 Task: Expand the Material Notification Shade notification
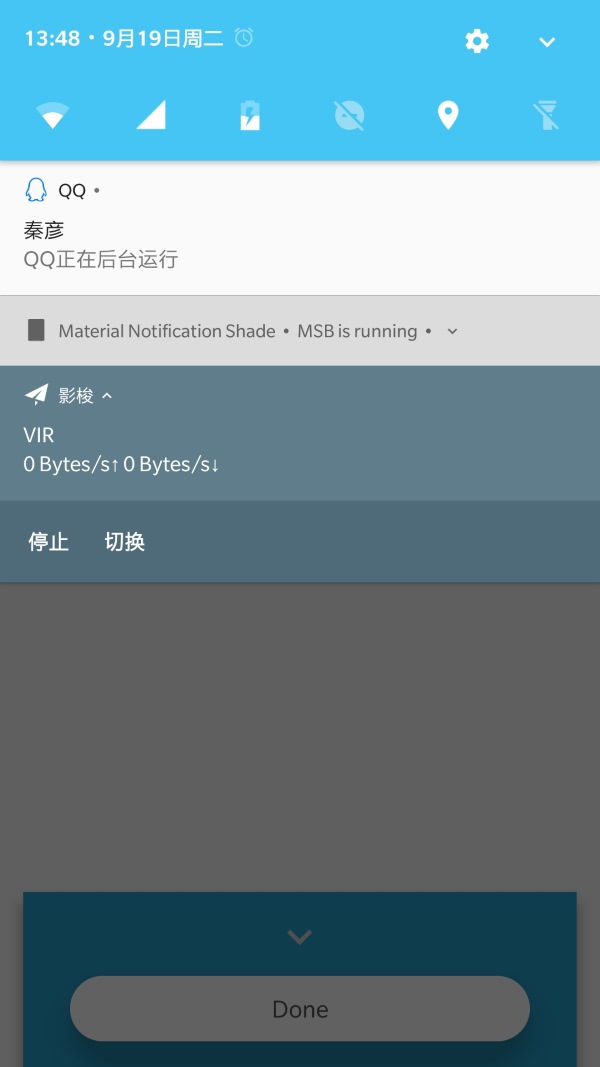[x=452, y=331]
